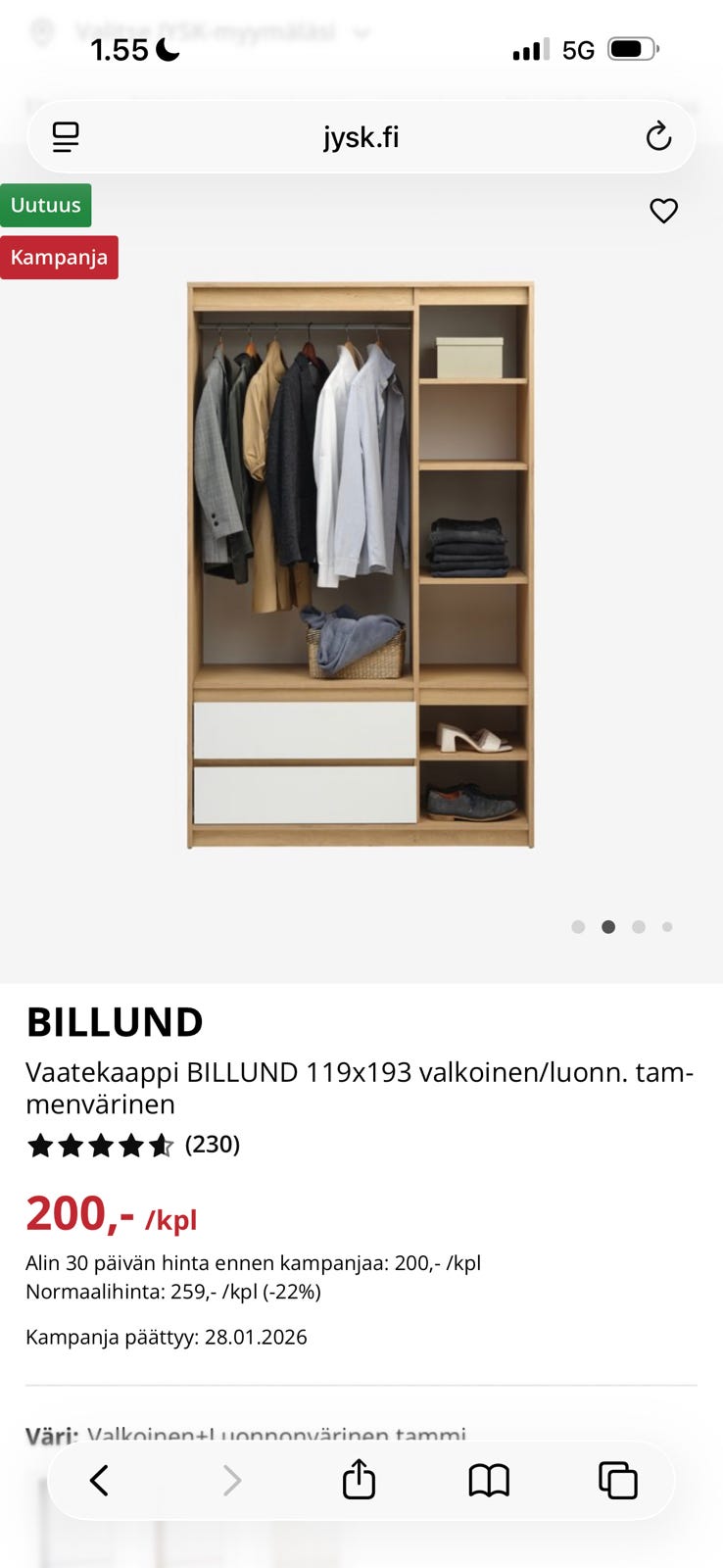Screen dimensions: 723x1568
Task: Go back to the previous page
Action: [99, 1480]
